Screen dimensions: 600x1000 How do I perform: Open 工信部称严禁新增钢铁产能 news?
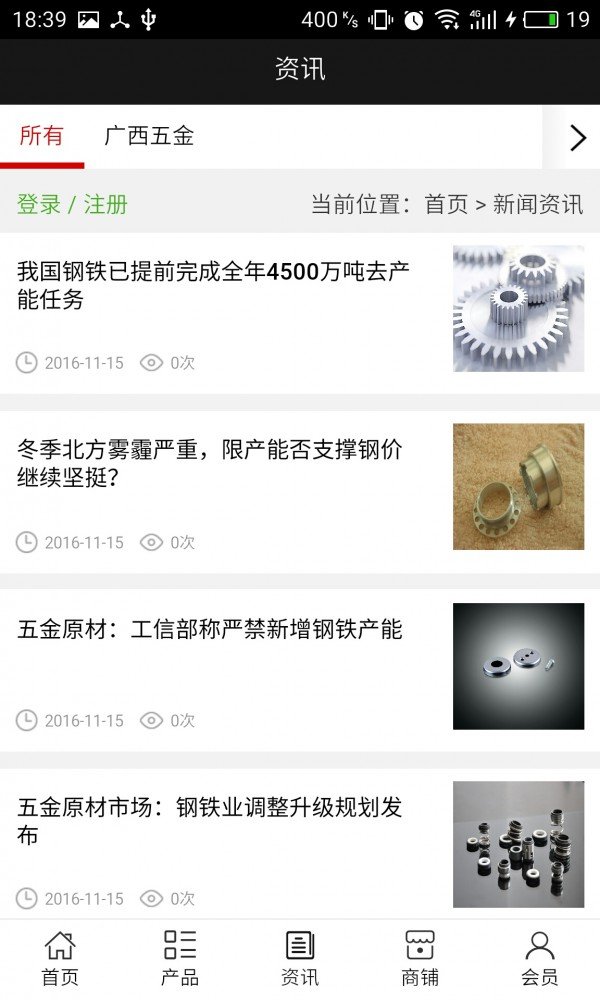tap(210, 629)
